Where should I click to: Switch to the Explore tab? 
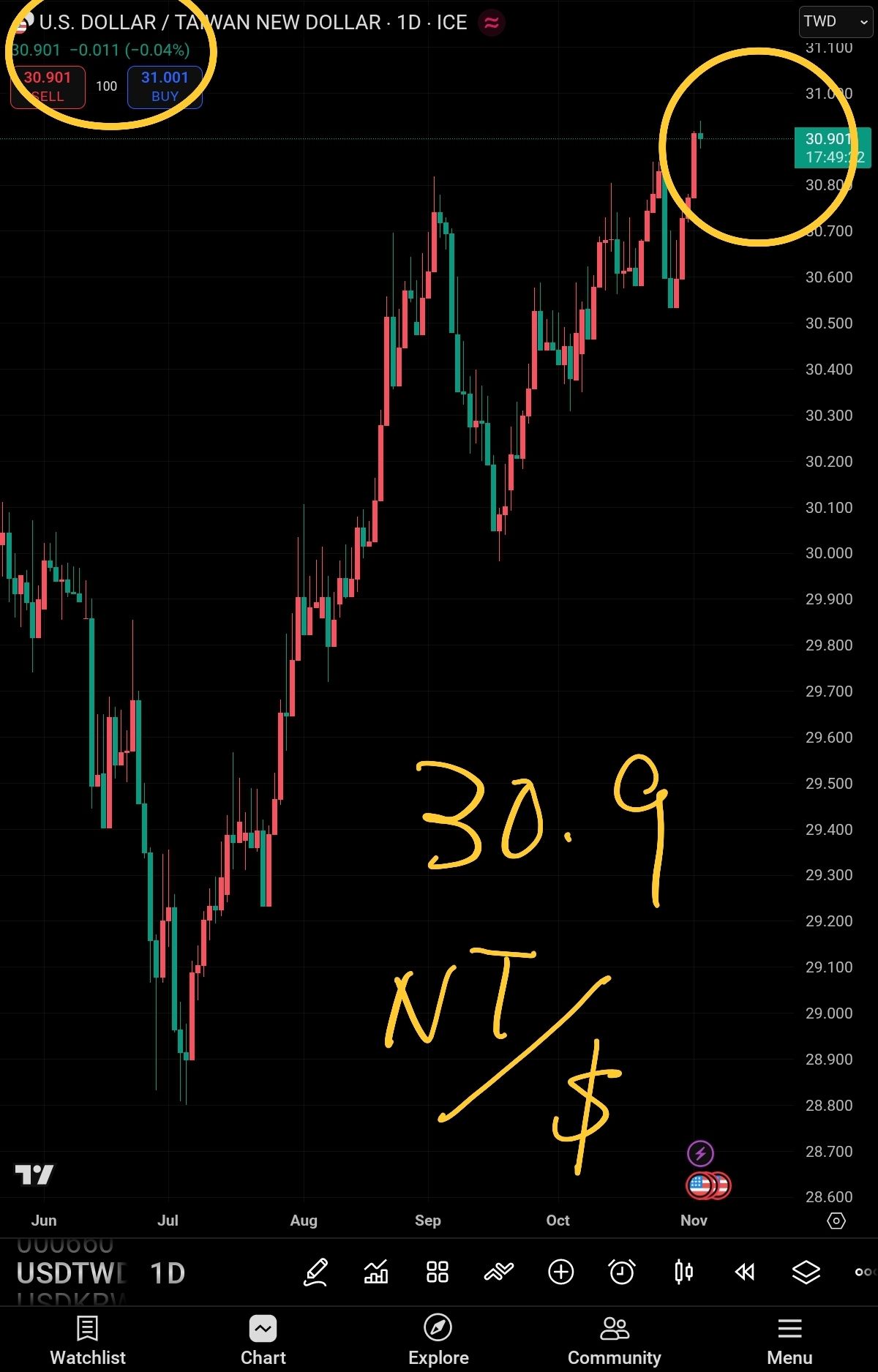438,1341
